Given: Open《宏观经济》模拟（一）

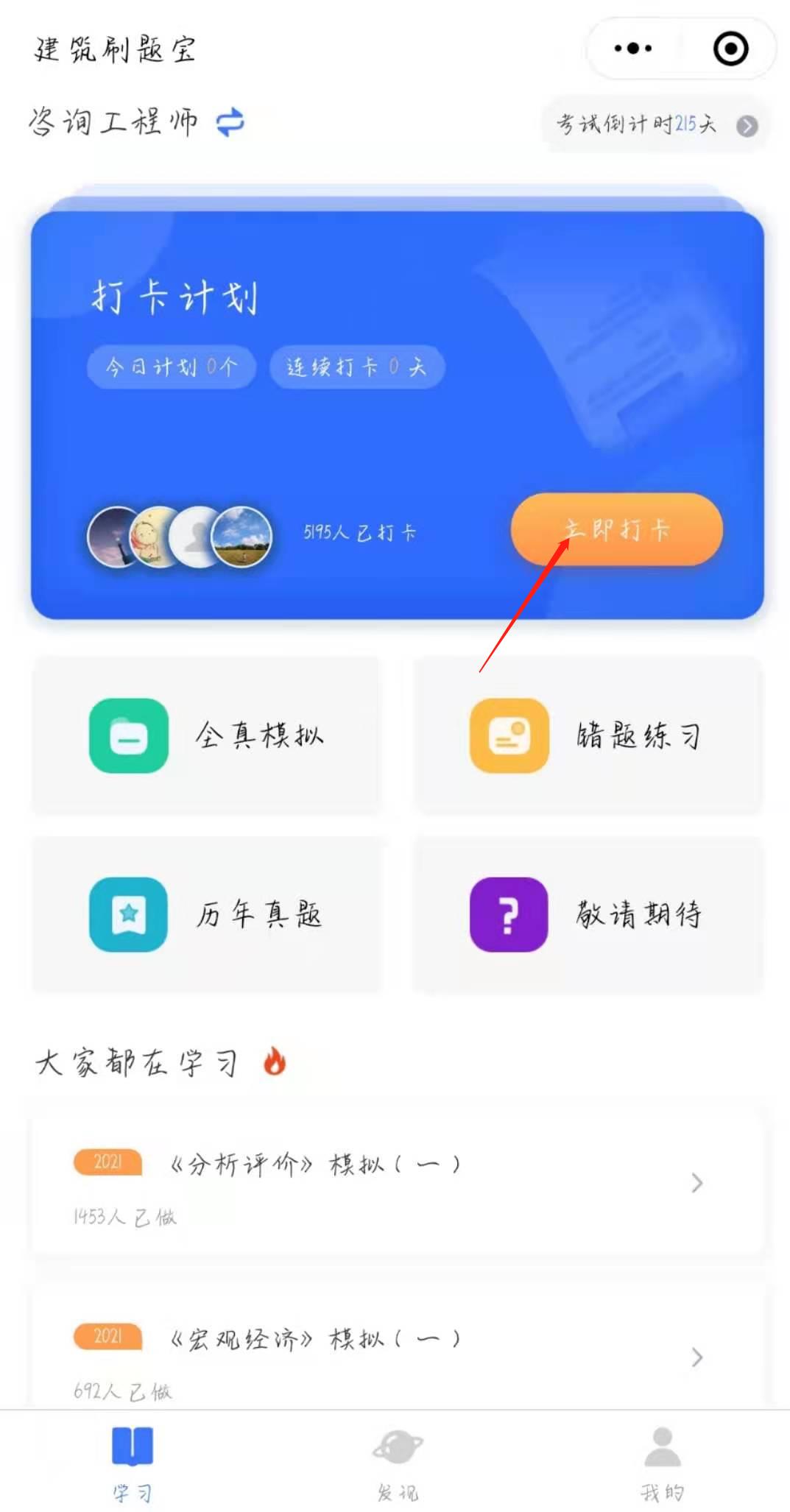Looking at the screenshot, I should point(398,1356).
